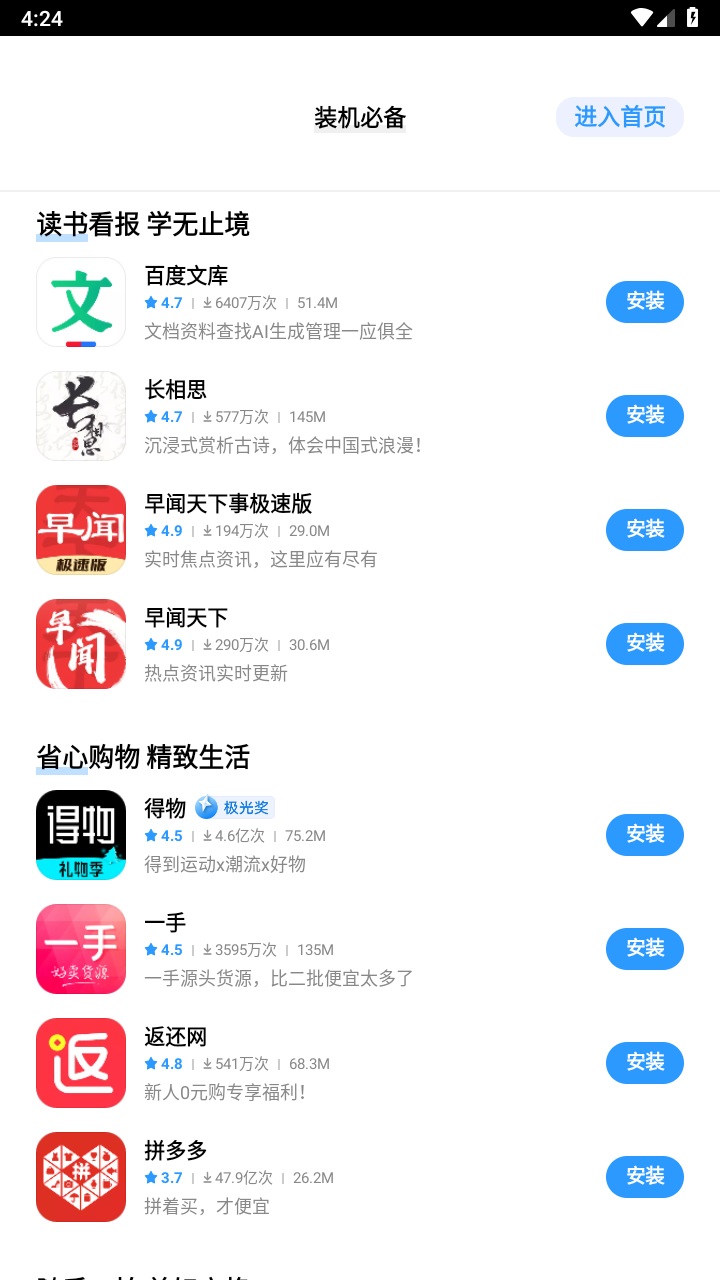This screenshot has height=1280, width=720.
Task: Install the 百度文库 app
Action: [x=644, y=302]
